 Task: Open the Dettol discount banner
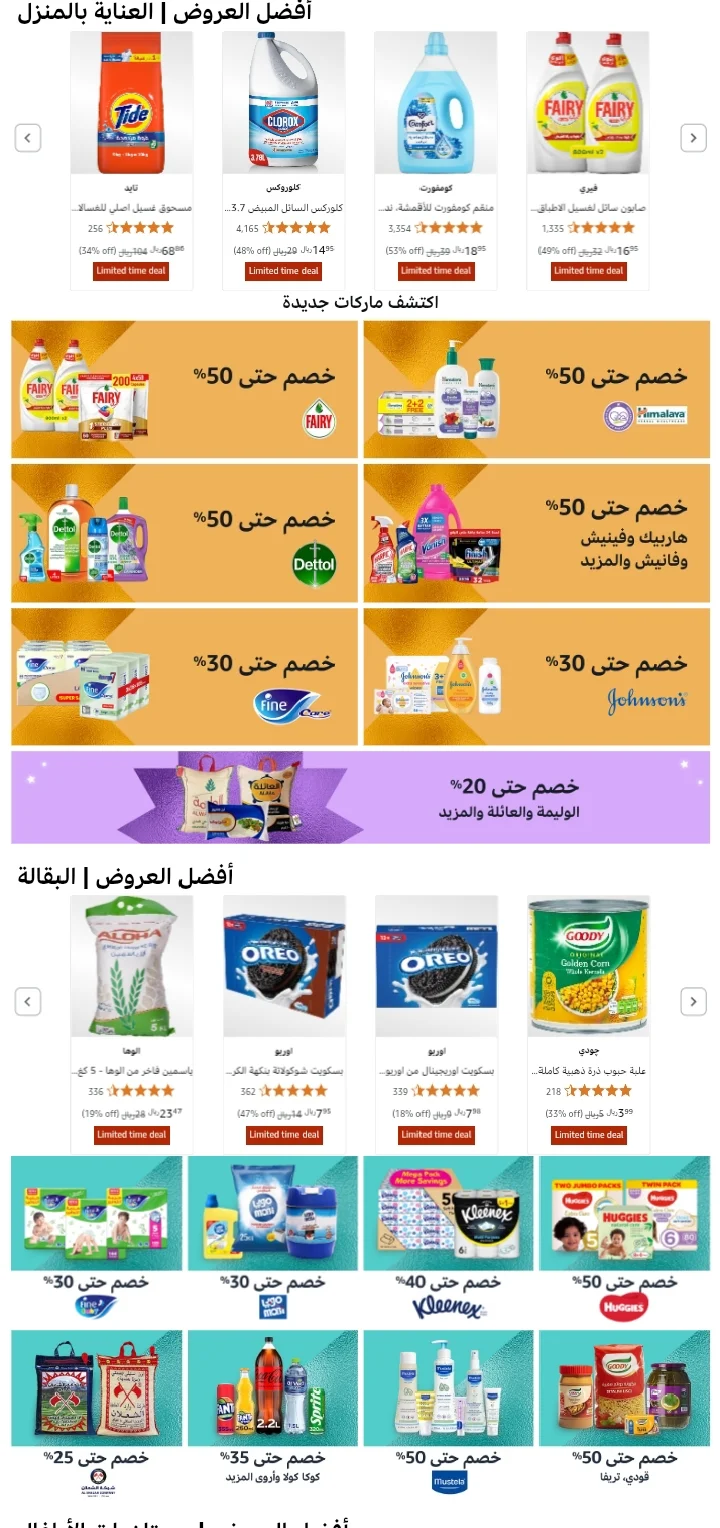pyautogui.click(x=184, y=533)
